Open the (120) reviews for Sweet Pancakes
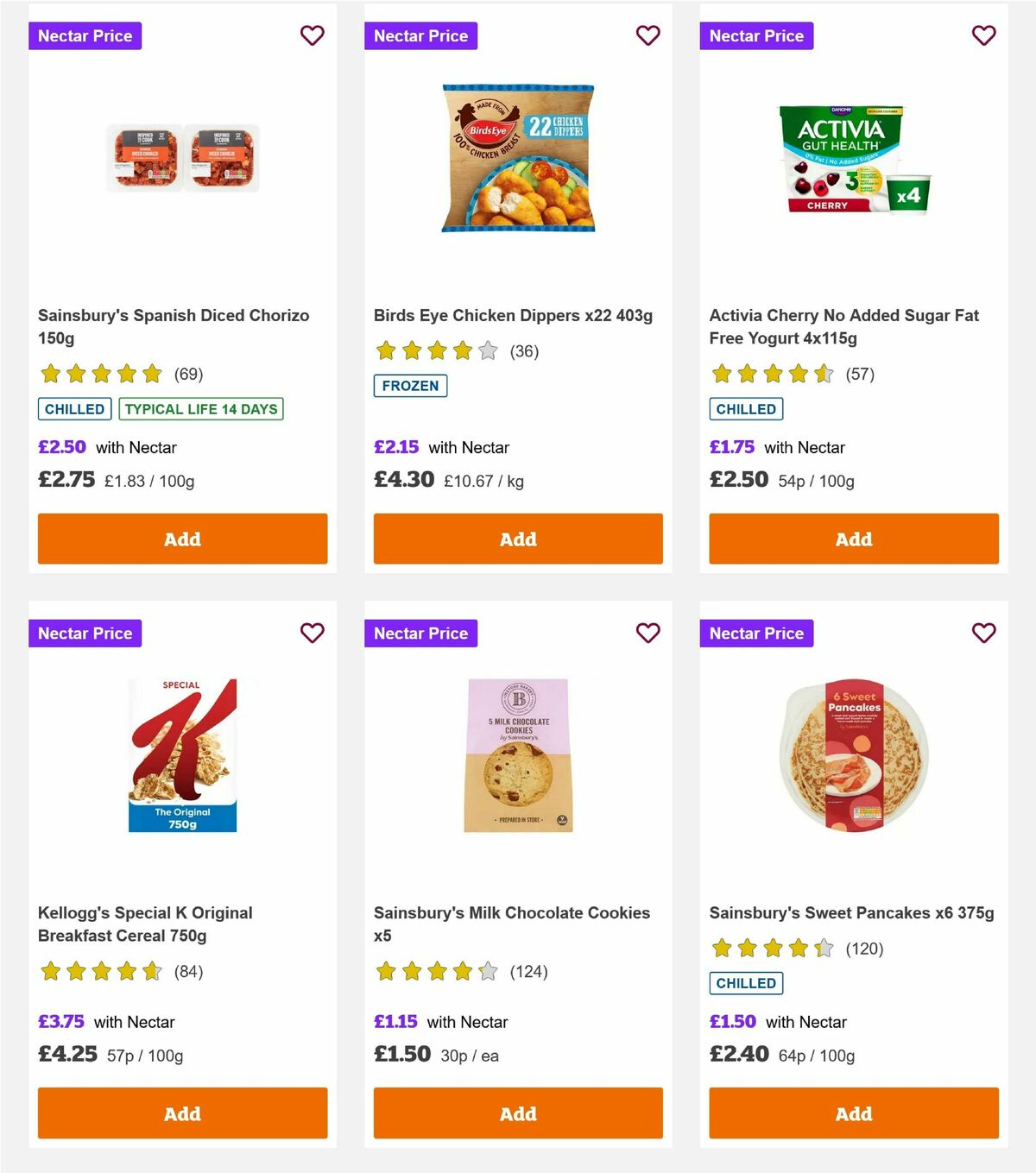1036x1173 pixels. 864,949
